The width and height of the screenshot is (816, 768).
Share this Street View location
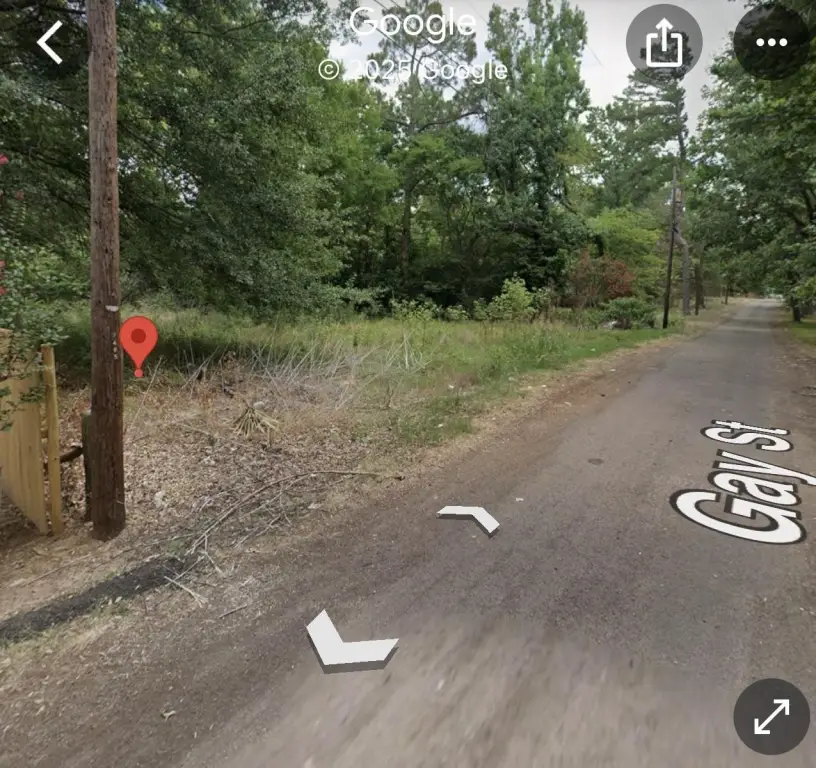(664, 42)
